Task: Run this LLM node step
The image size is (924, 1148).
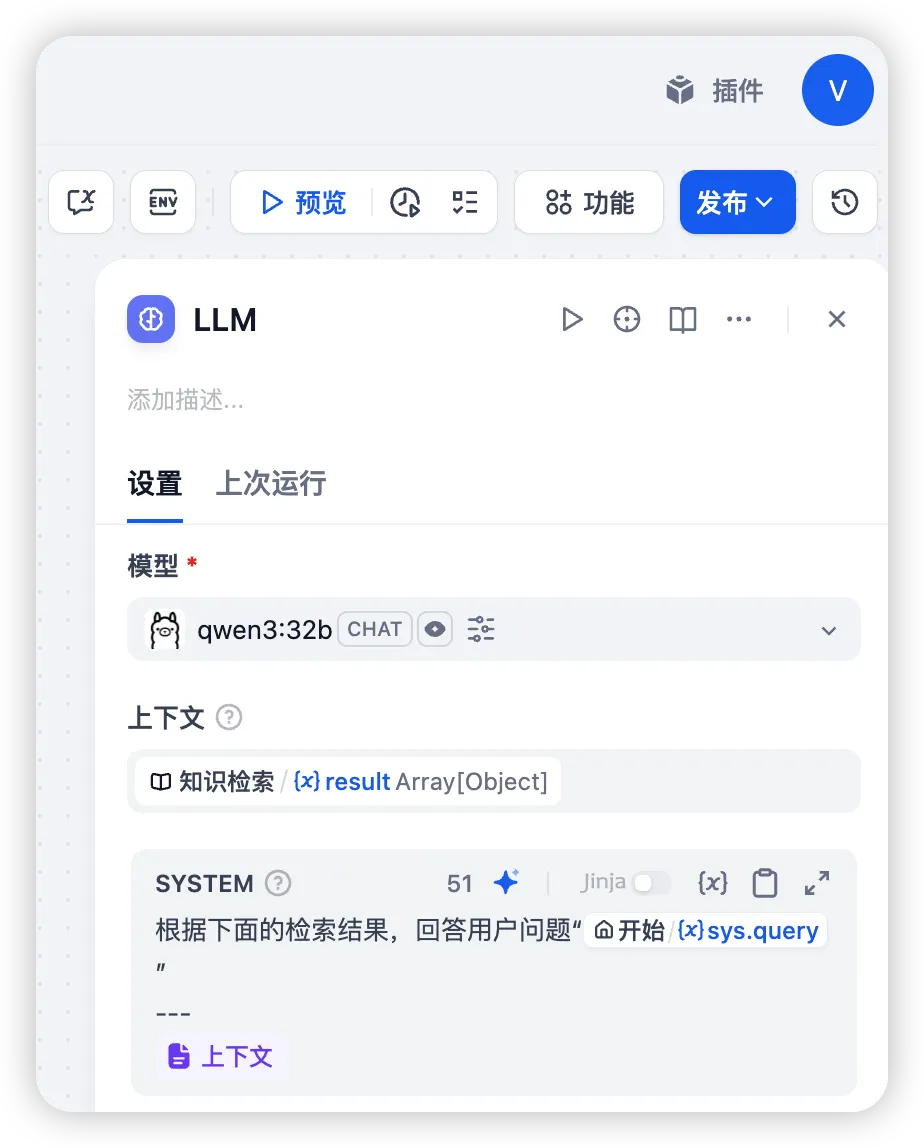Action: (572, 319)
